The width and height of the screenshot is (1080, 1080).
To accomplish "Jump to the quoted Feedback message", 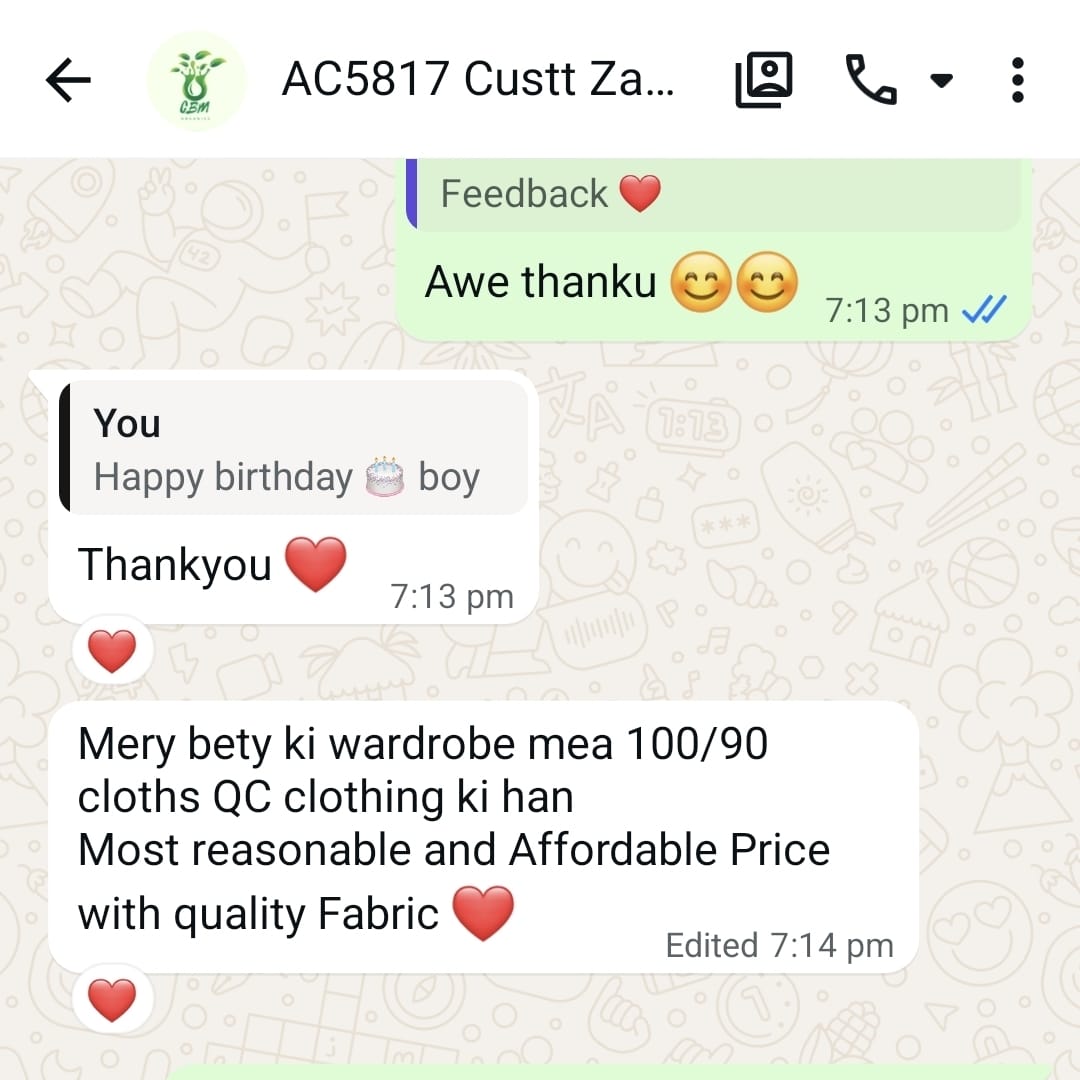I will pos(712,194).
